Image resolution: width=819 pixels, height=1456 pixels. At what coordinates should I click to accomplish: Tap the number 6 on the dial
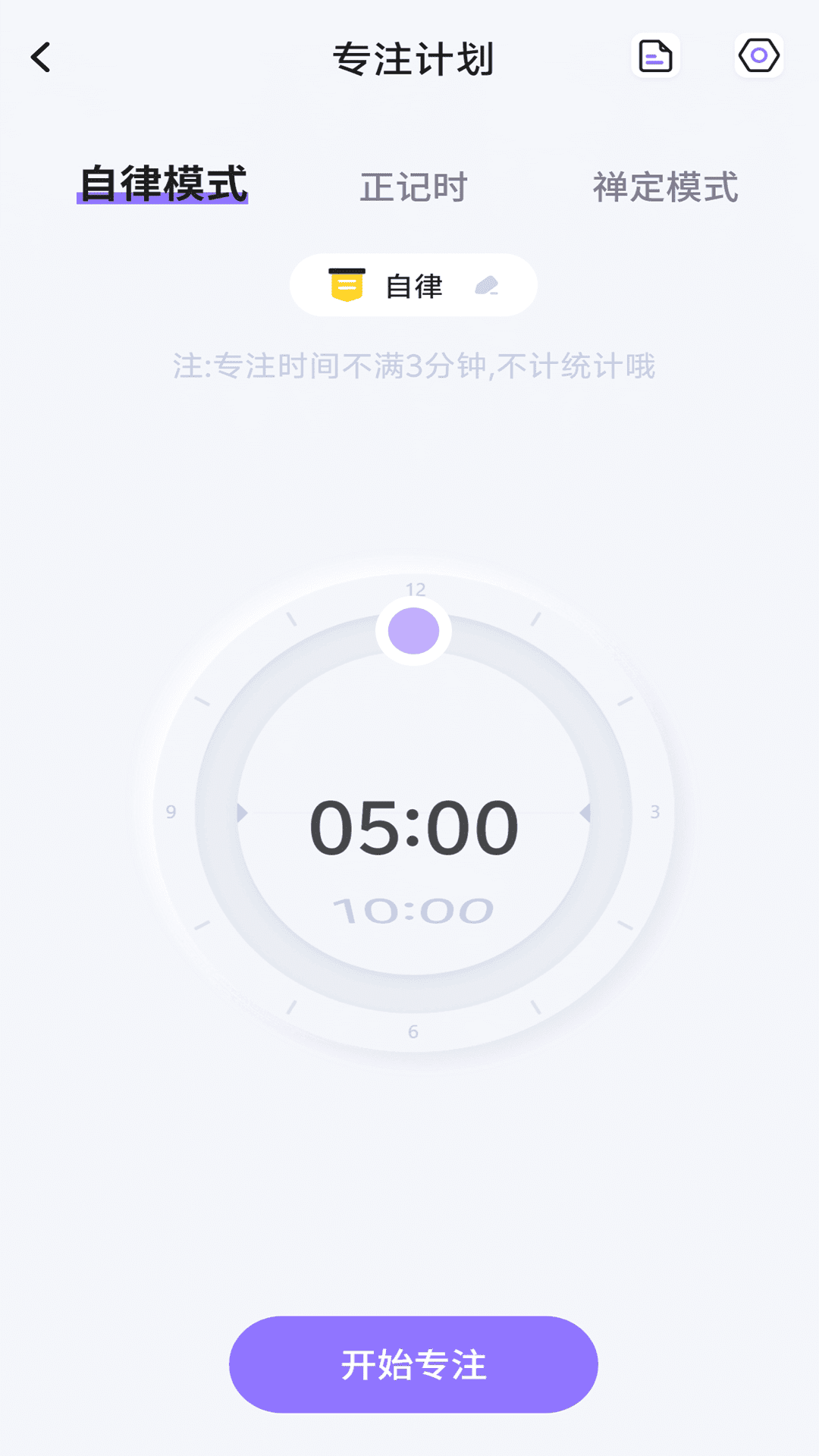click(413, 1031)
